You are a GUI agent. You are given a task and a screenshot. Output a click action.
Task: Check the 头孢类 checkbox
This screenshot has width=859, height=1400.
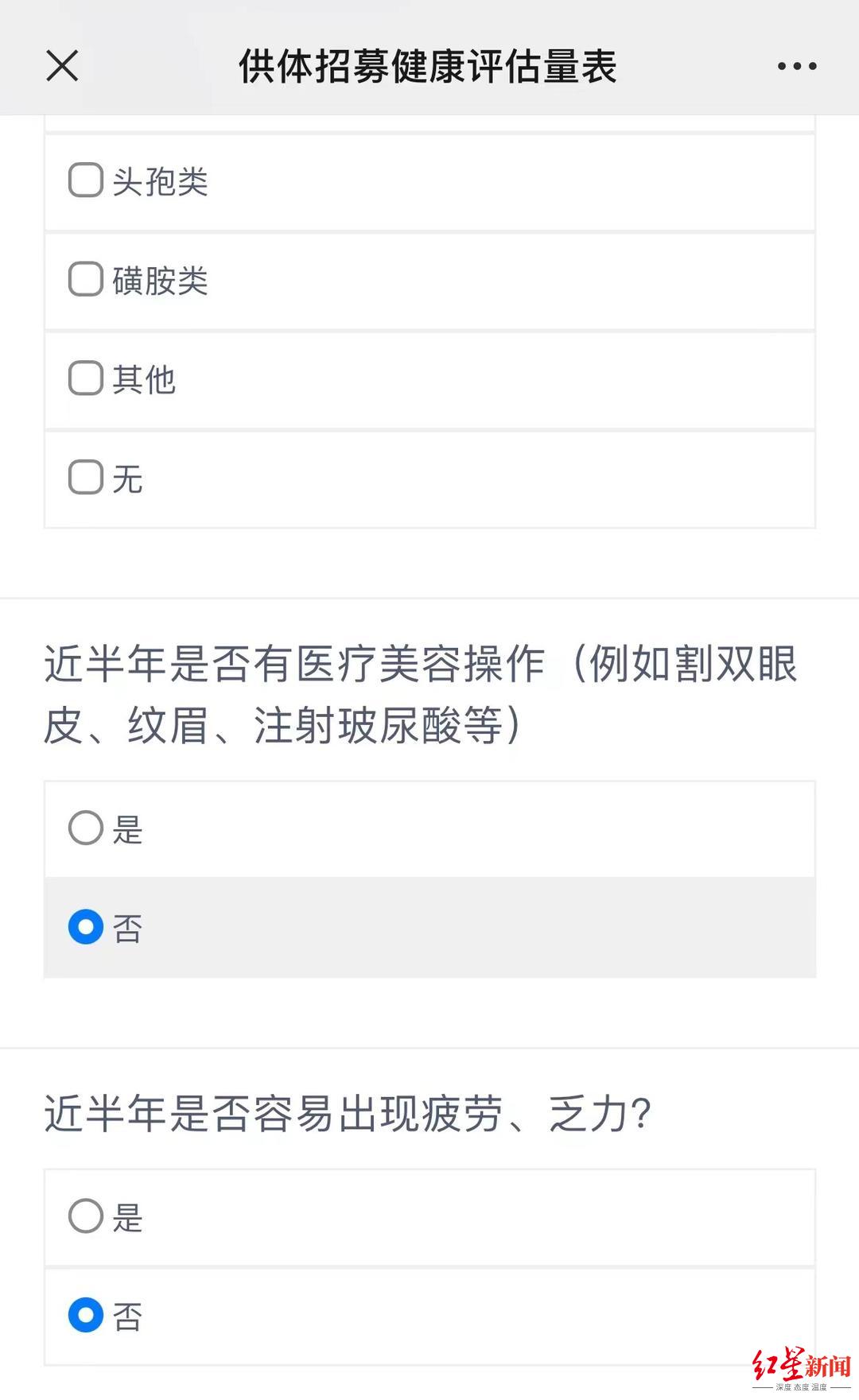pos(85,182)
